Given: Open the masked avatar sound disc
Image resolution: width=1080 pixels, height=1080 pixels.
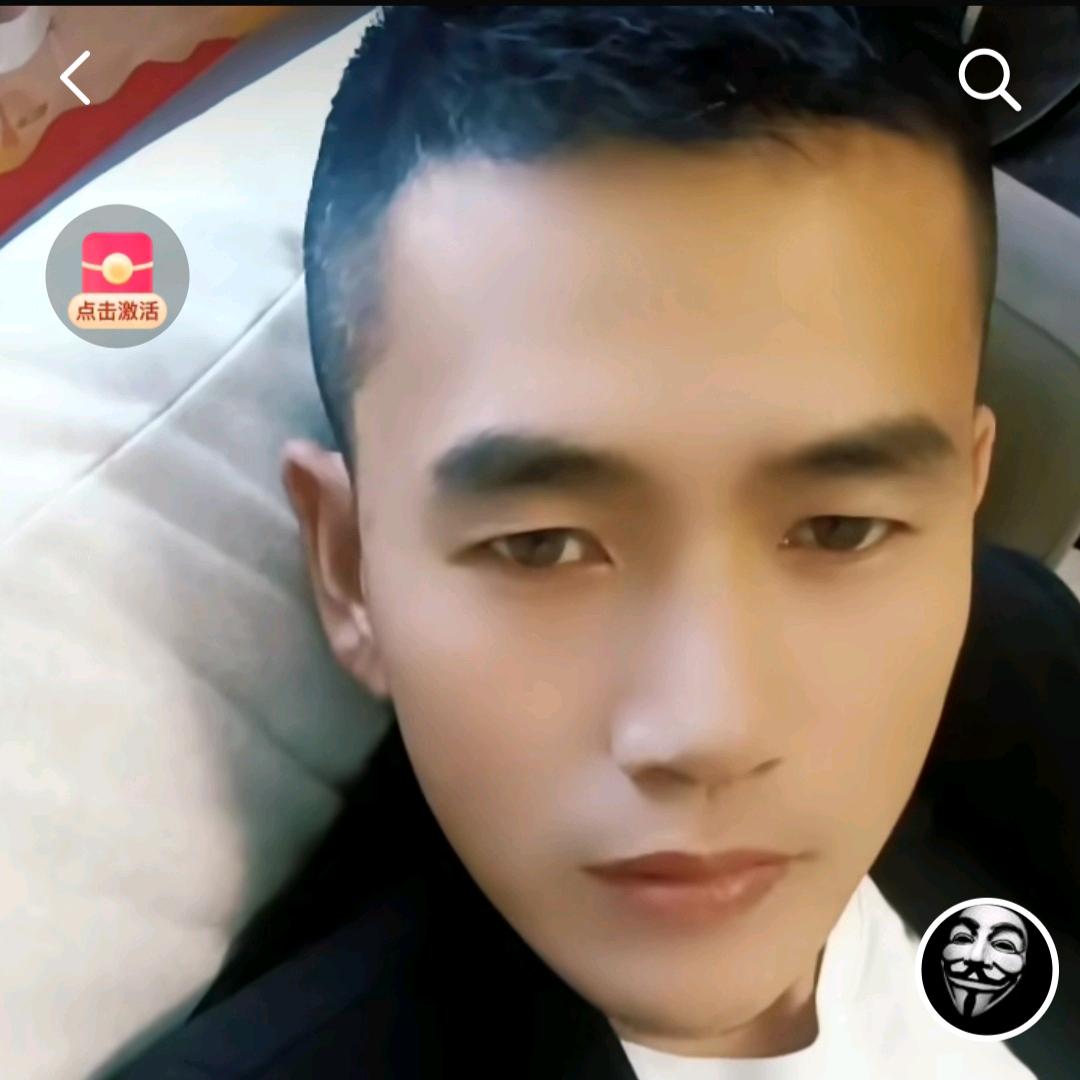Looking at the screenshot, I should 987,968.
